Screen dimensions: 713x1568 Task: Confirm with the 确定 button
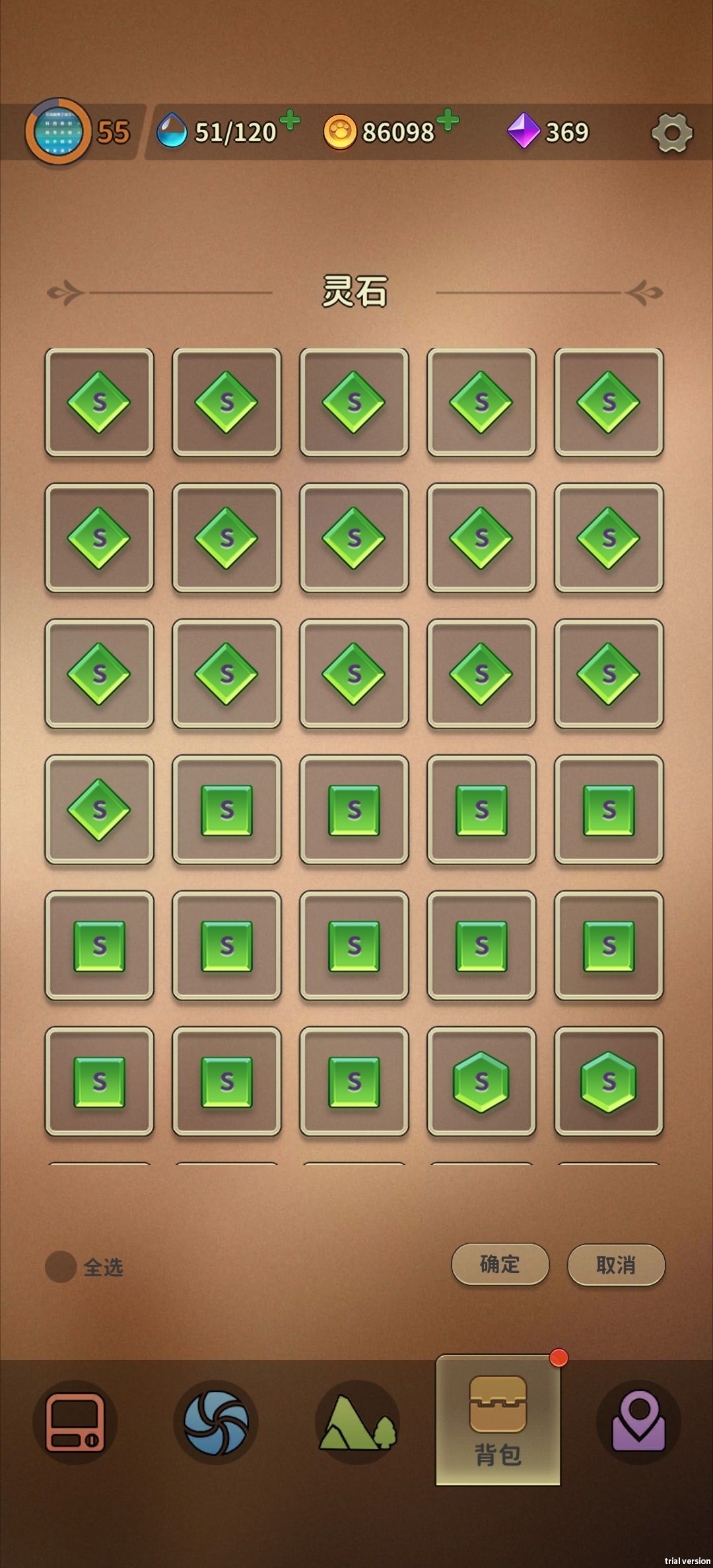click(500, 1264)
